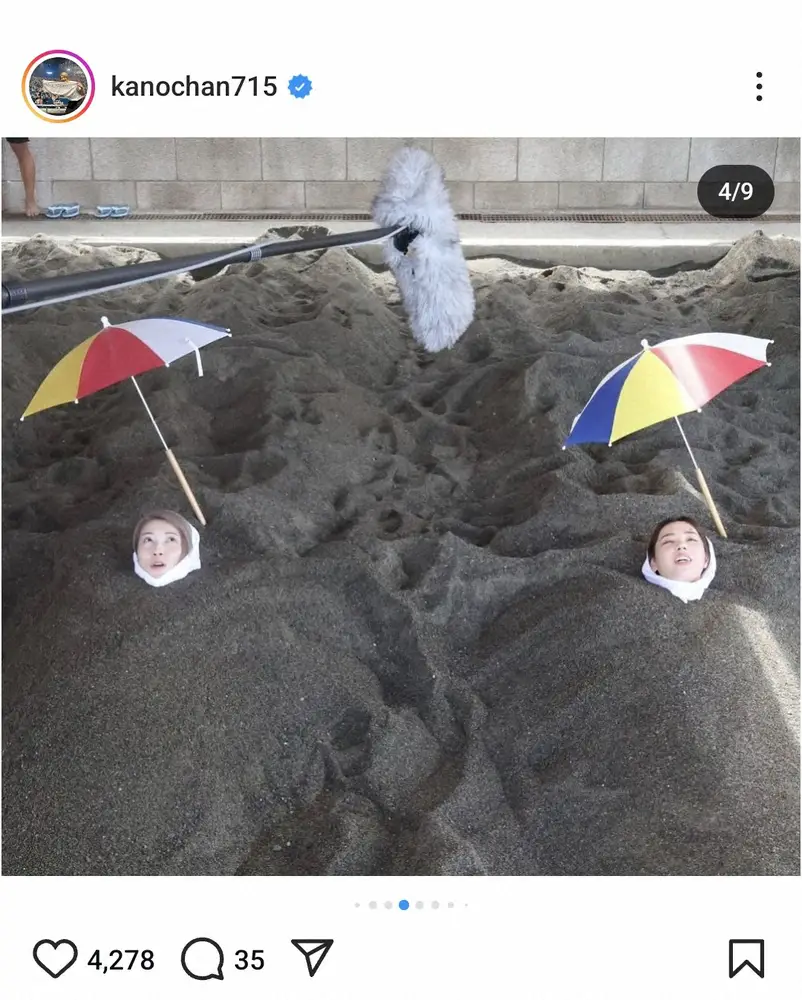The image size is (802, 1000).
Task: Open the three-dot post options menu
Action: (x=759, y=87)
